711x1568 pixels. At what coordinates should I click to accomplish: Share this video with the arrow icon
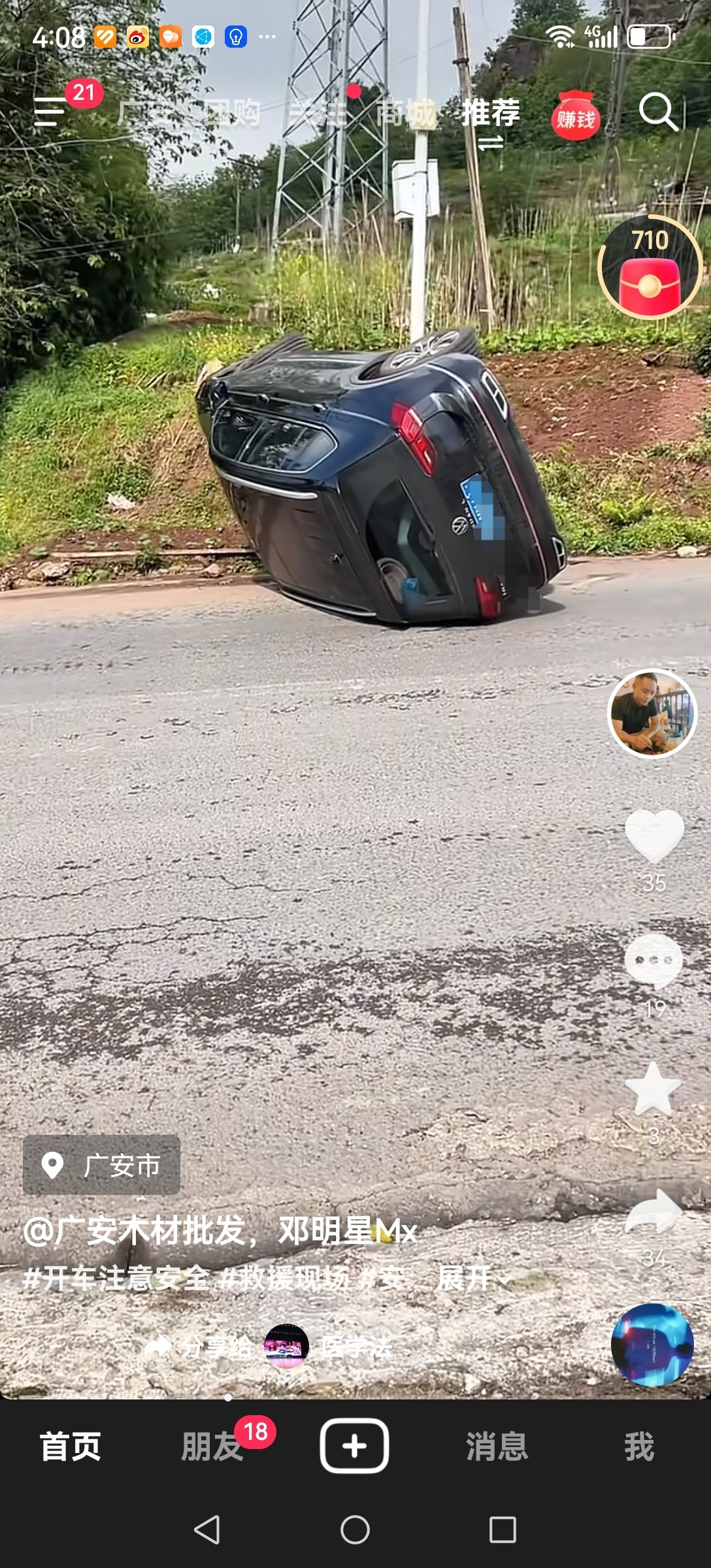click(x=653, y=1212)
